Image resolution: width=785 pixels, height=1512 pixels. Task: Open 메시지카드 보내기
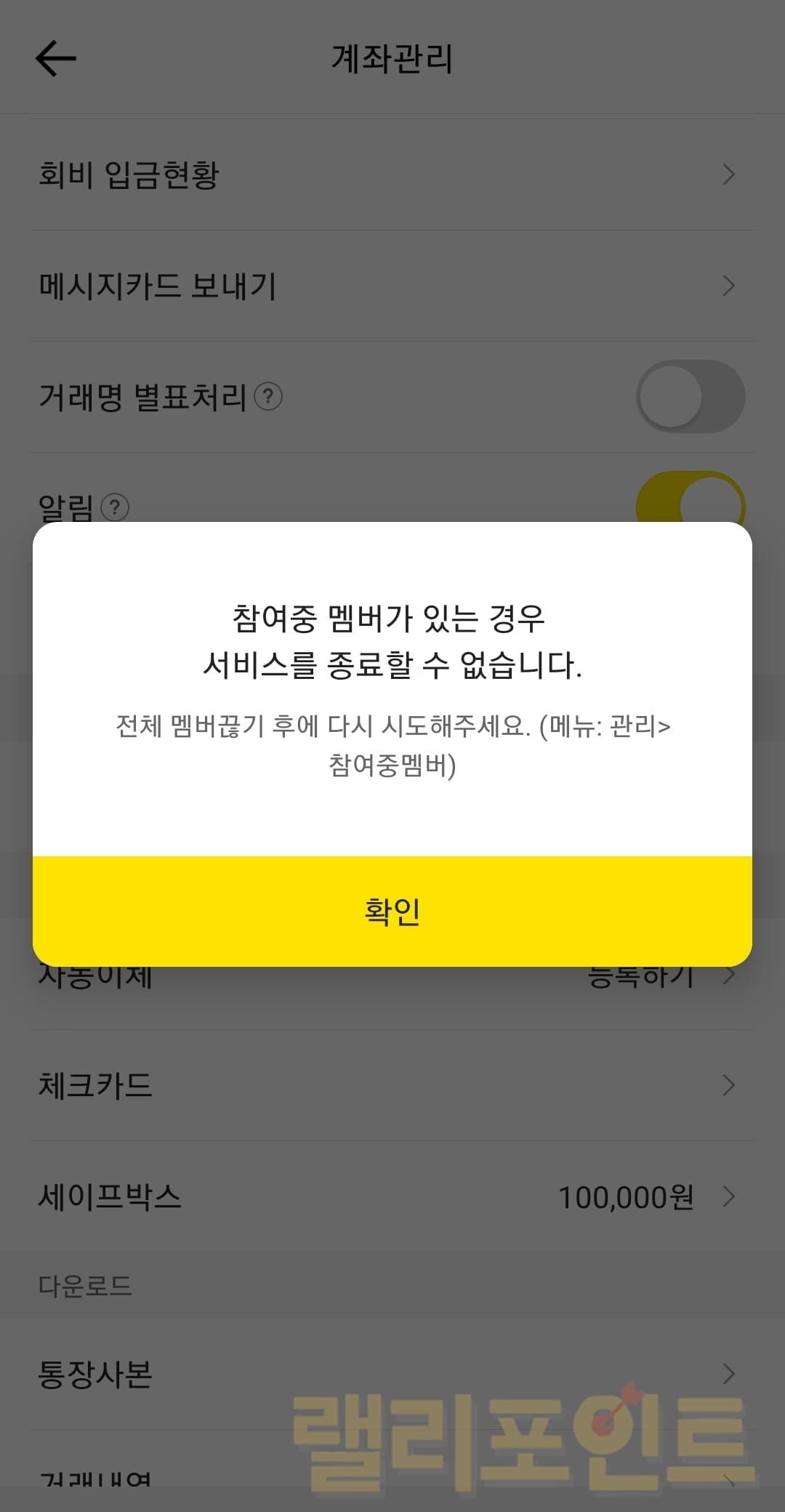tap(392, 286)
